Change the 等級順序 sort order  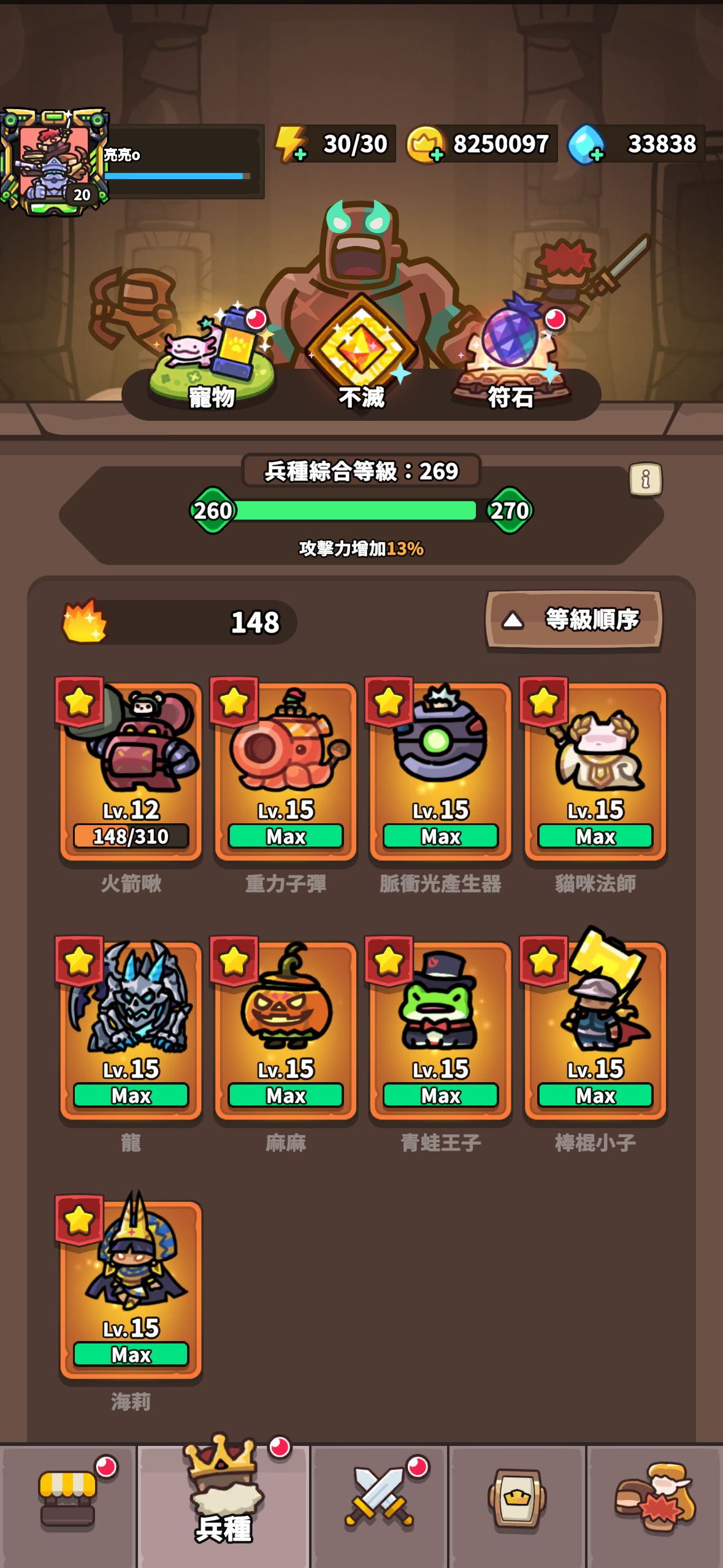[x=574, y=620]
